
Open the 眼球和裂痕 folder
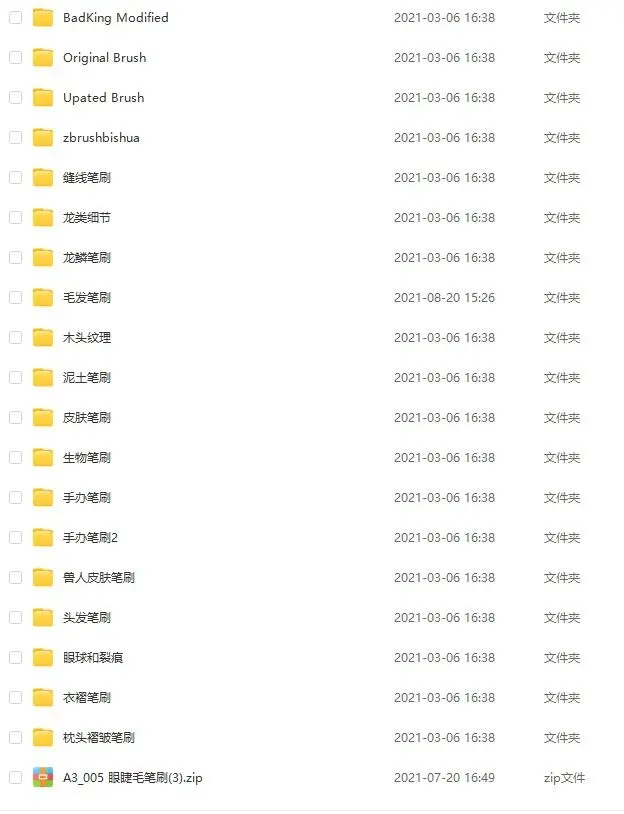point(93,658)
